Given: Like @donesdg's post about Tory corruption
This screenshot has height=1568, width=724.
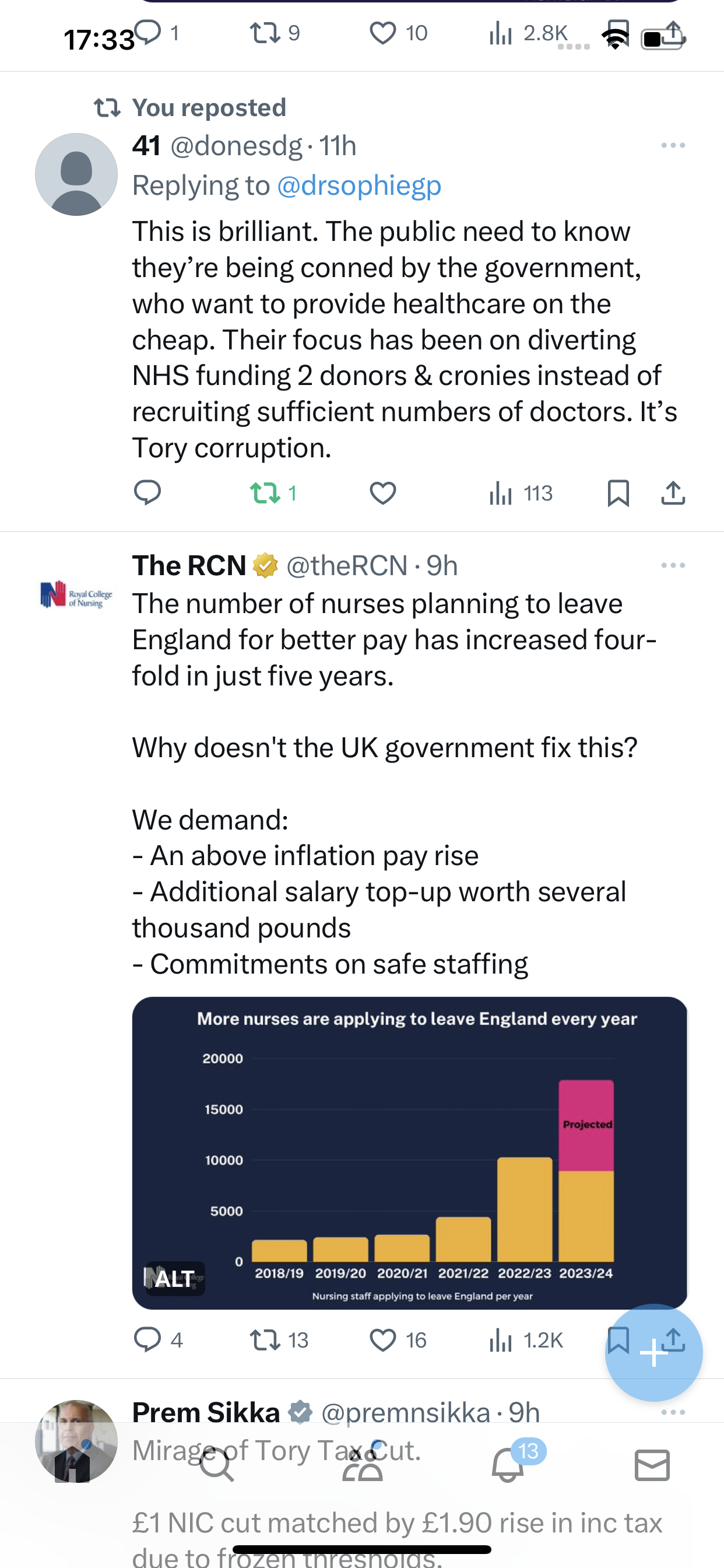Looking at the screenshot, I should tap(382, 492).
